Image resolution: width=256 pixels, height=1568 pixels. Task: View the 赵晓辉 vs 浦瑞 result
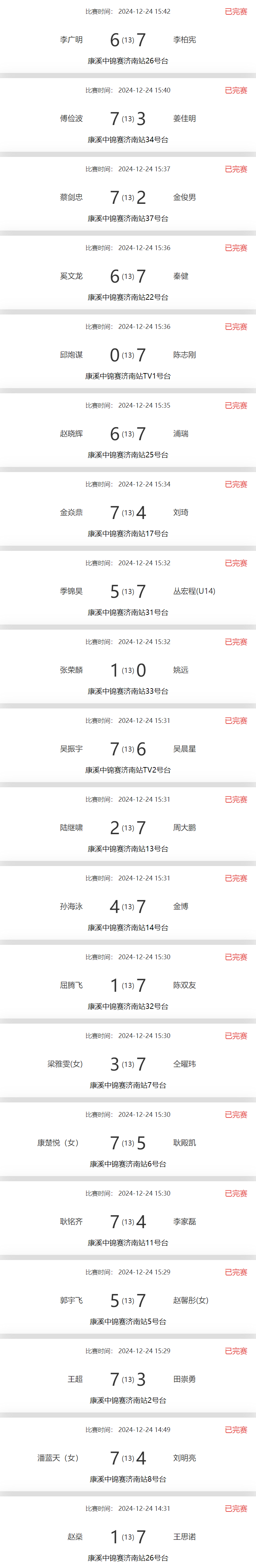click(x=128, y=434)
